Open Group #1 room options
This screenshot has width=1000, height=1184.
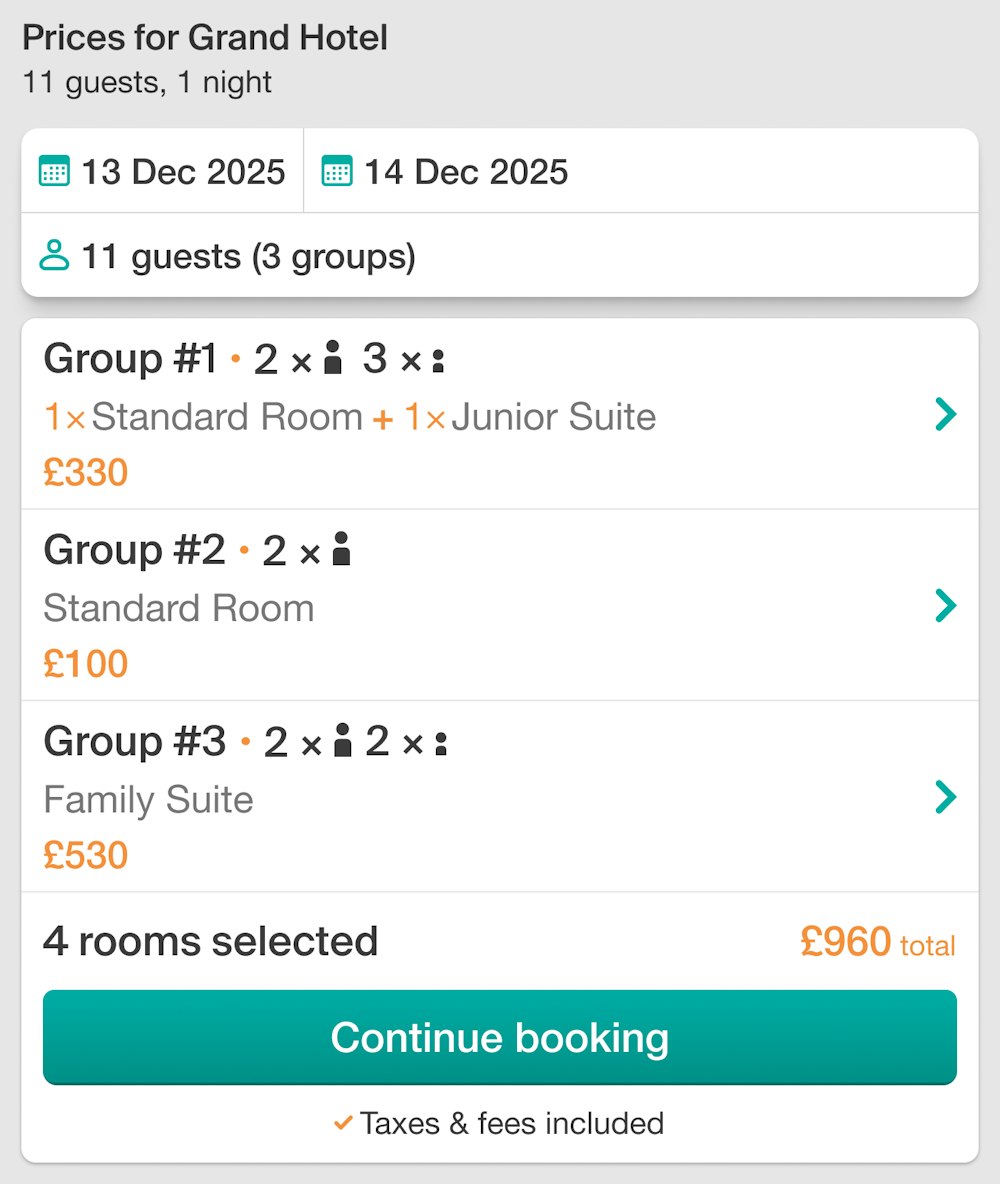coord(498,414)
